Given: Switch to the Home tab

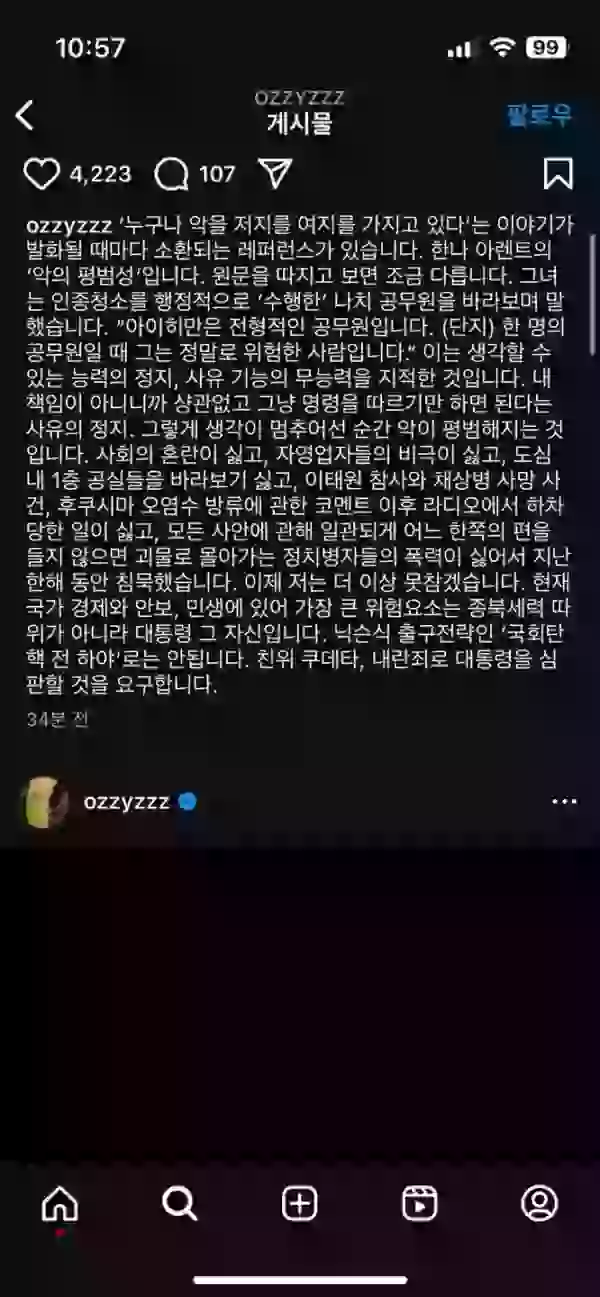Looking at the screenshot, I should pos(60,1204).
